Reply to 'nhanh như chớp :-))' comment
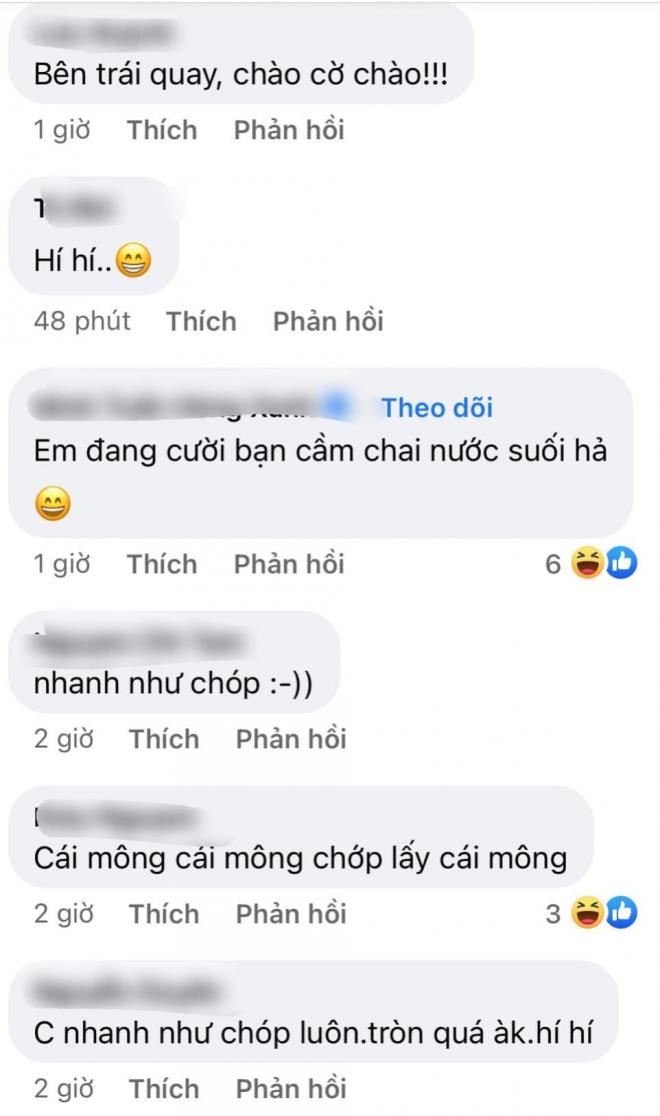The height and width of the screenshot is (1116, 660). [291, 739]
